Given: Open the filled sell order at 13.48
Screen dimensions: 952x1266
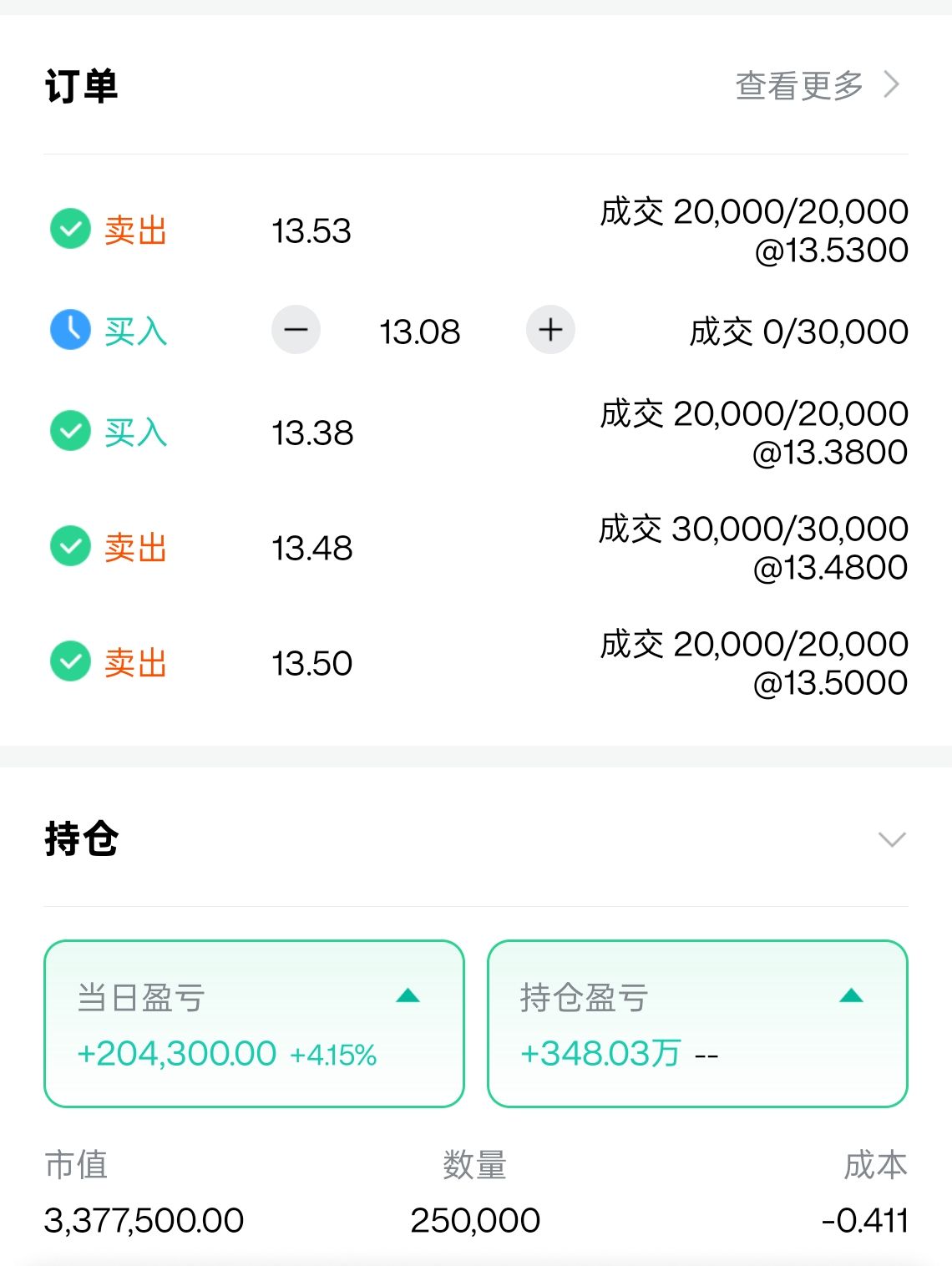Looking at the screenshot, I should coord(476,548).
